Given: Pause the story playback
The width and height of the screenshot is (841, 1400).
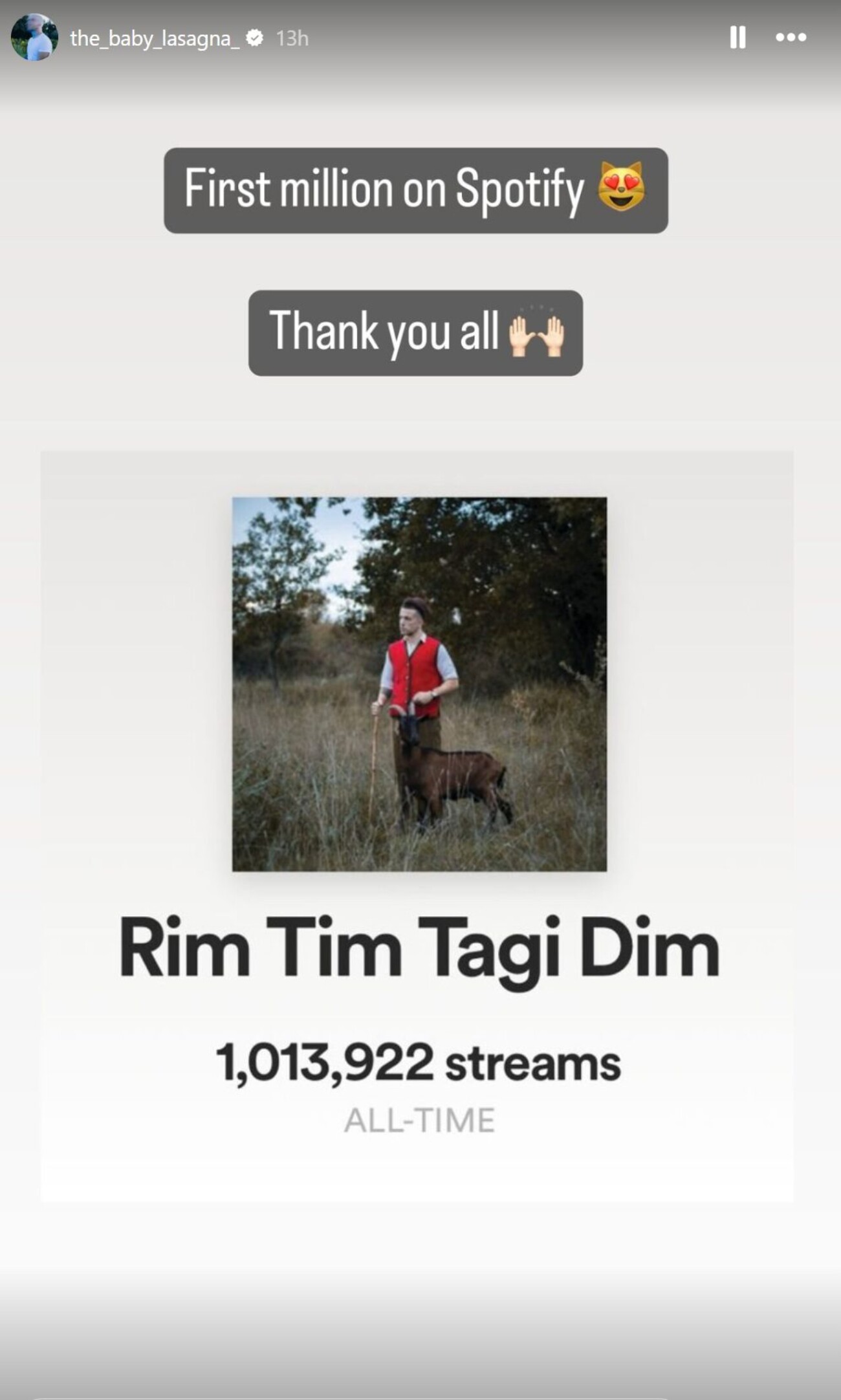Looking at the screenshot, I should 737,38.
